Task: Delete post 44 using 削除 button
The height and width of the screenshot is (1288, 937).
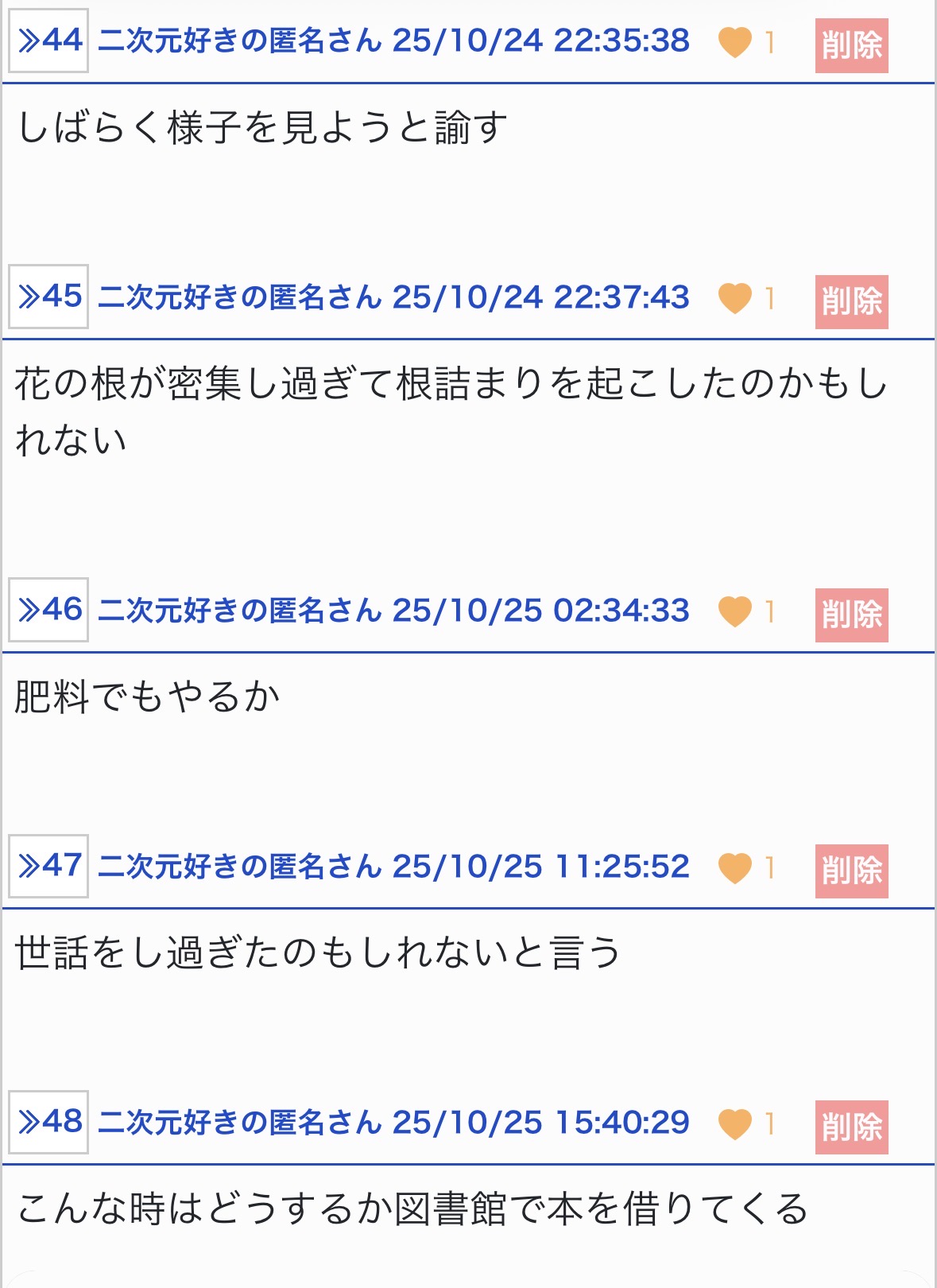Action: click(x=851, y=45)
